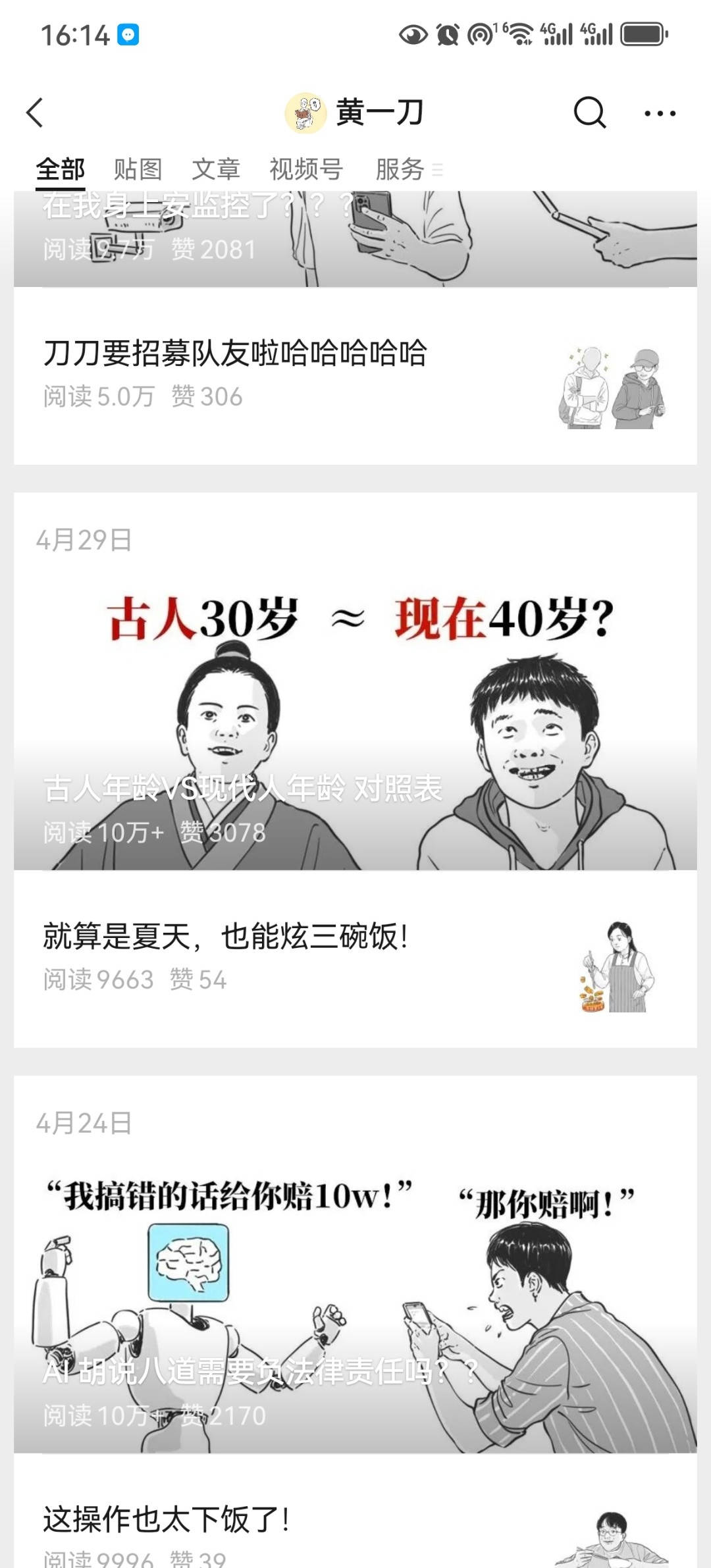
Task: Open 古人年龄VS现代人年龄 对照表 article card
Action: pos(355,723)
